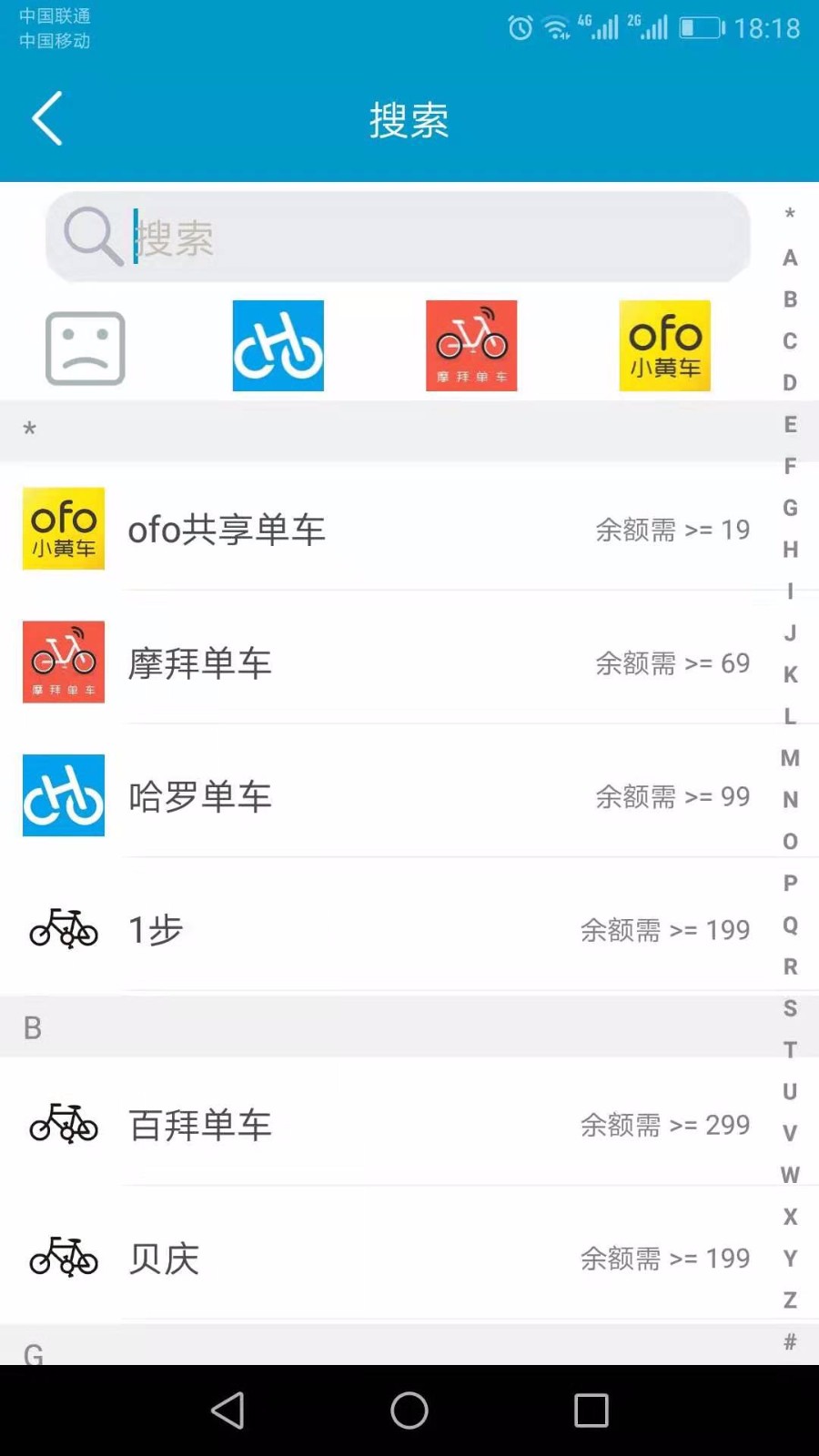Click the bike icon next to 百拜单车

(63, 1125)
